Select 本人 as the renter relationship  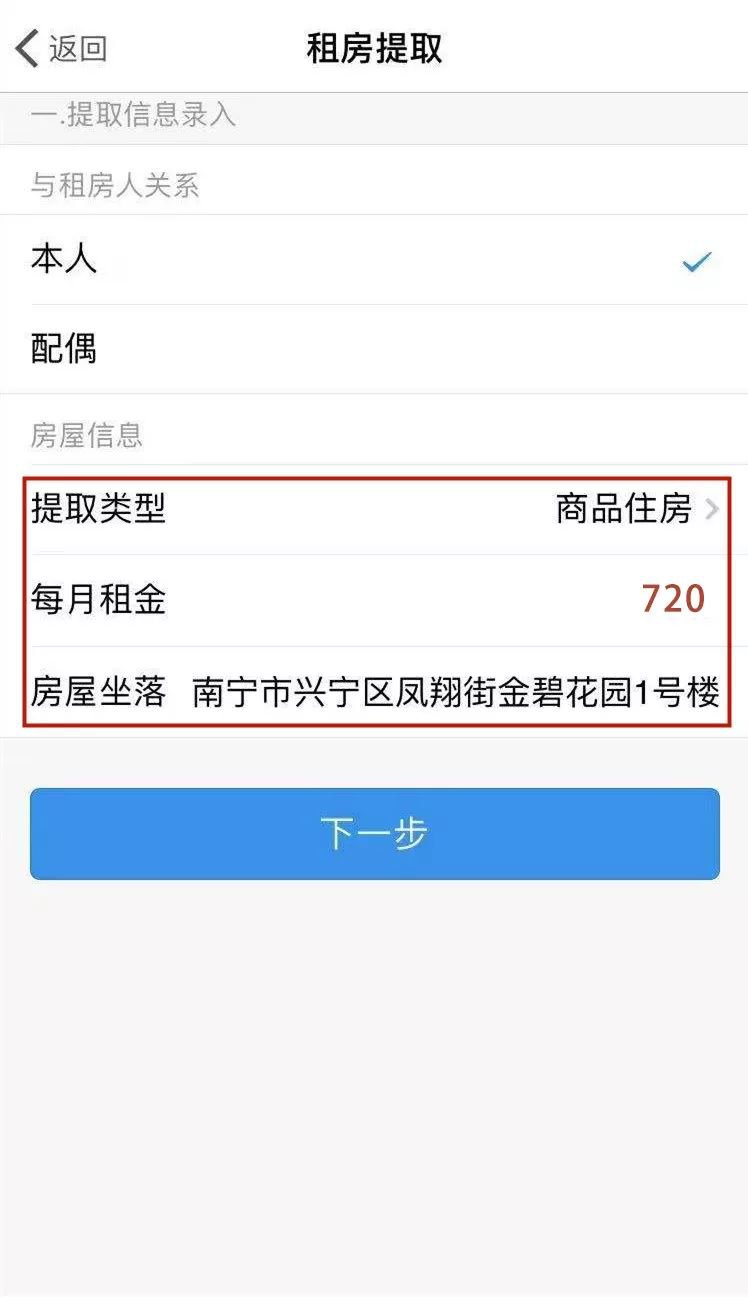(374, 260)
